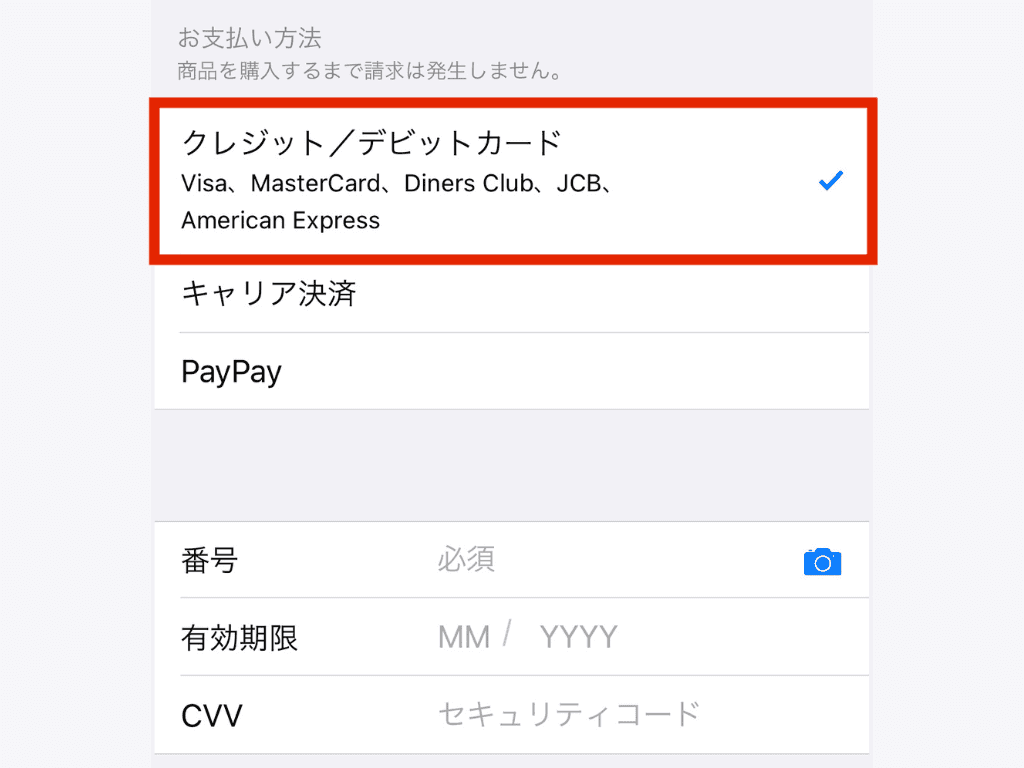Image resolution: width=1024 pixels, height=768 pixels.
Task: Tap the card 番号 input field
Action: 600,560
